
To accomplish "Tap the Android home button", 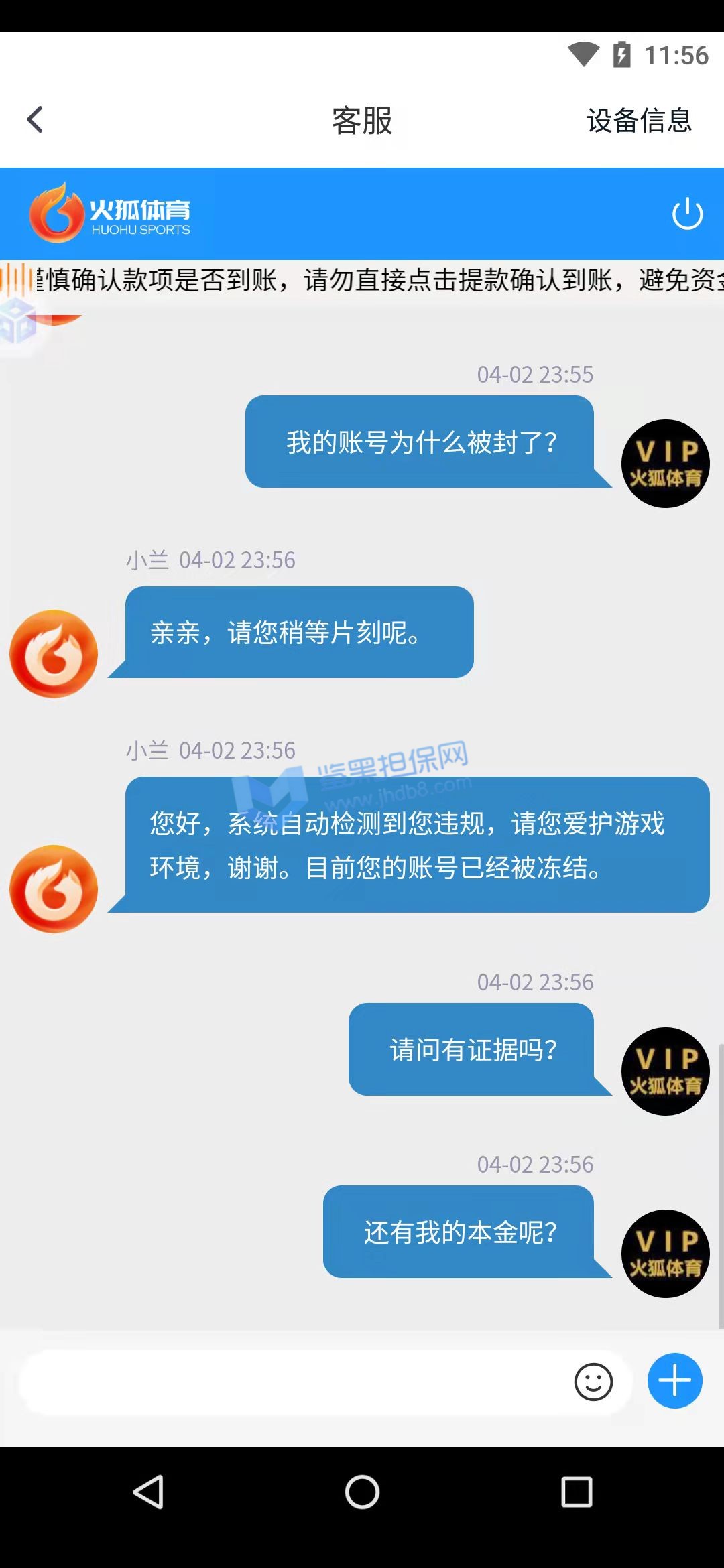I will coord(362,1492).
